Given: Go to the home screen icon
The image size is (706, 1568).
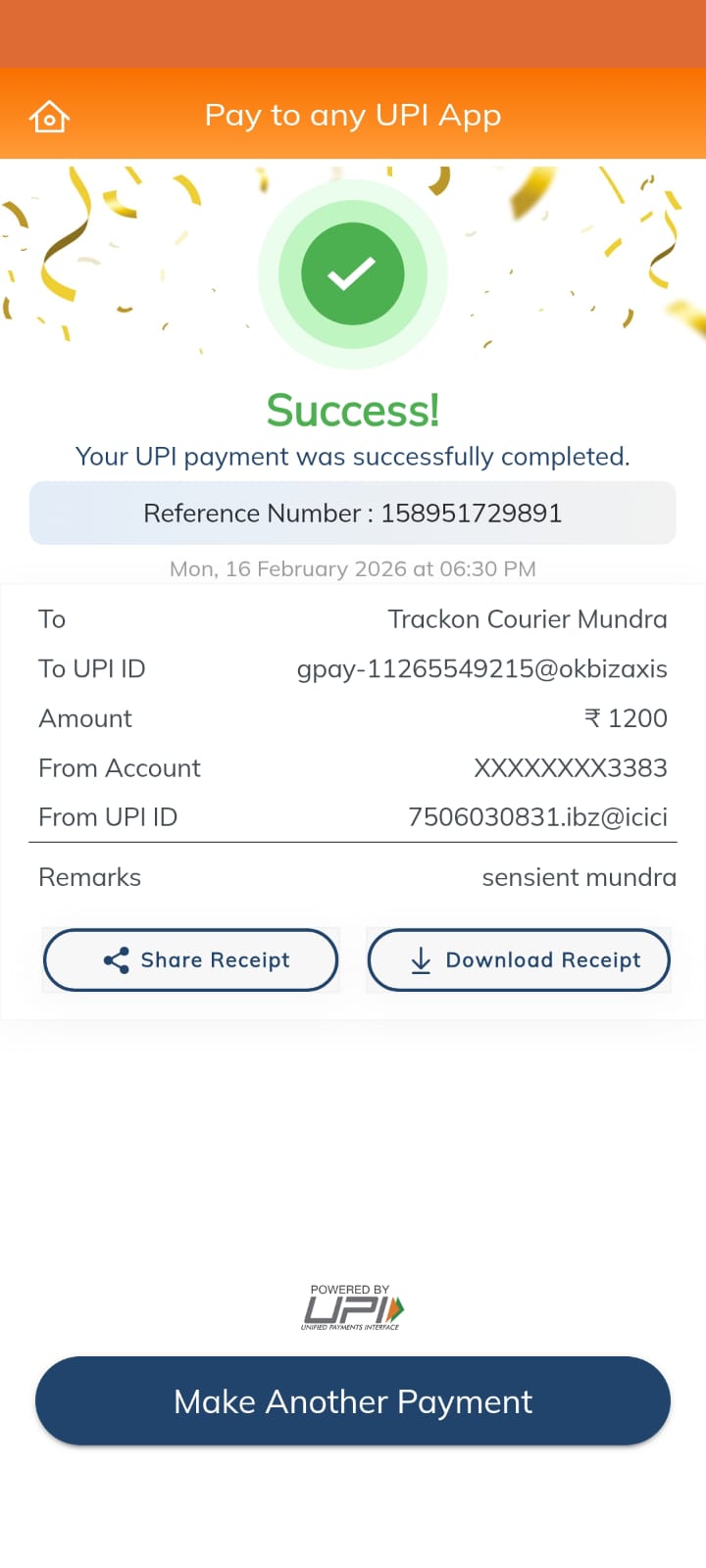Looking at the screenshot, I should pos(49,117).
